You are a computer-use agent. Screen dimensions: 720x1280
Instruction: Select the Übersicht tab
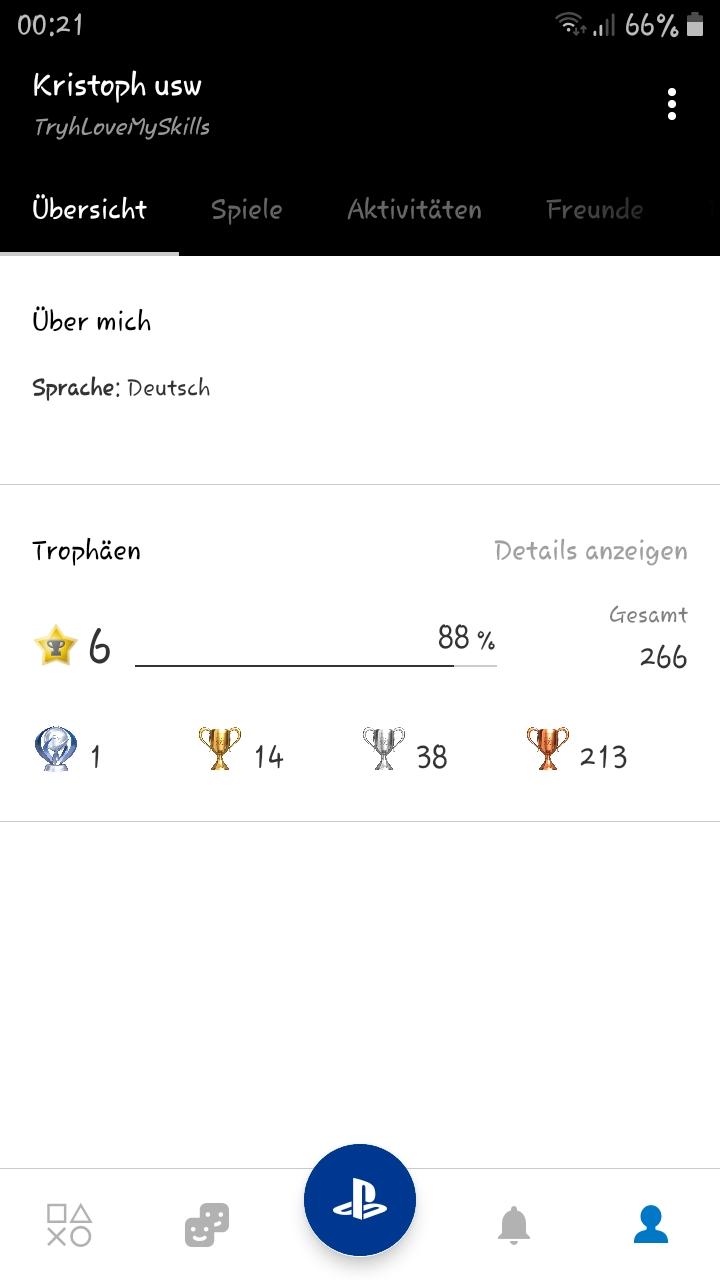(89, 210)
